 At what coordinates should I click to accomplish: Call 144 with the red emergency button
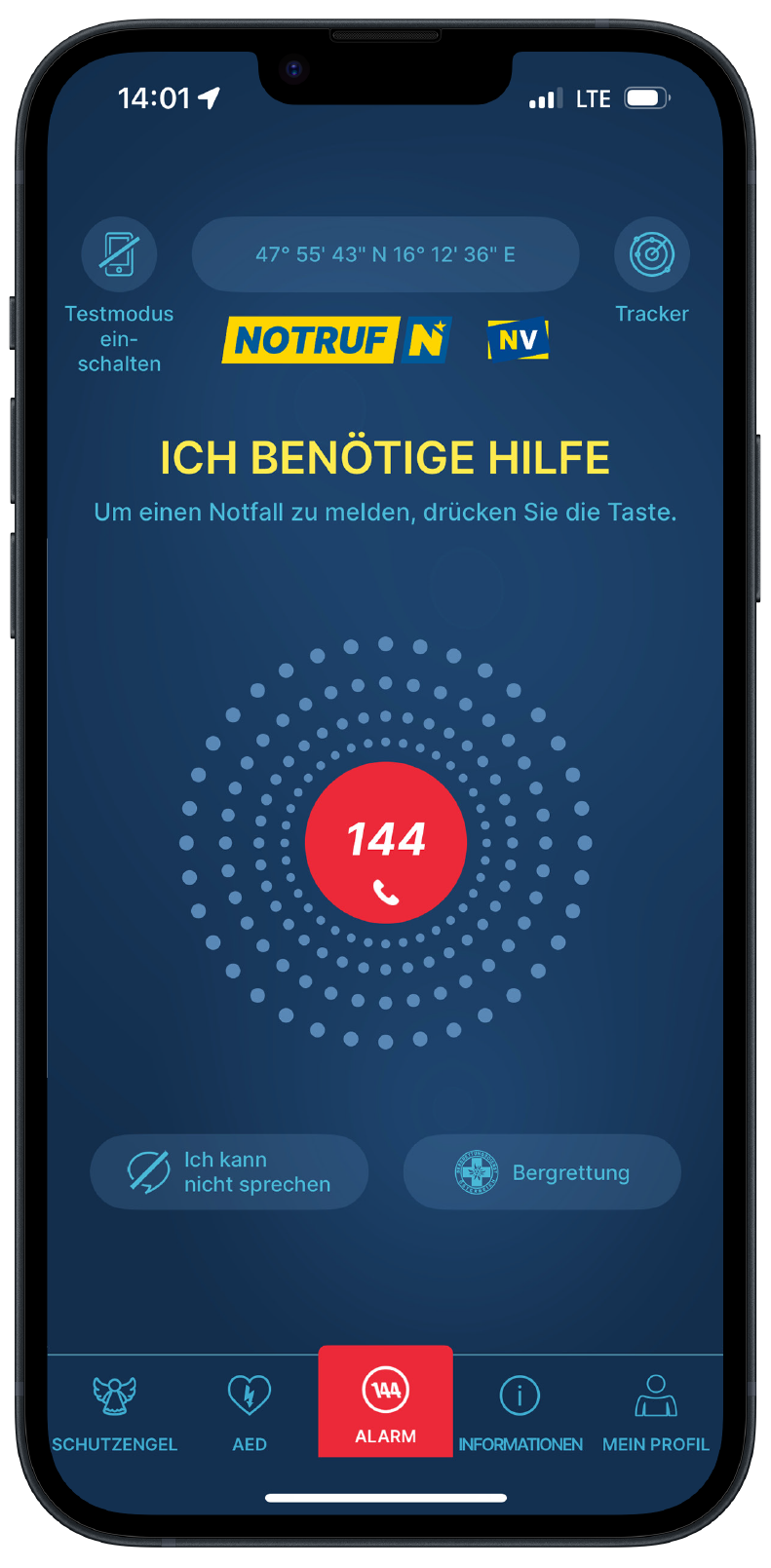(x=386, y=843)
